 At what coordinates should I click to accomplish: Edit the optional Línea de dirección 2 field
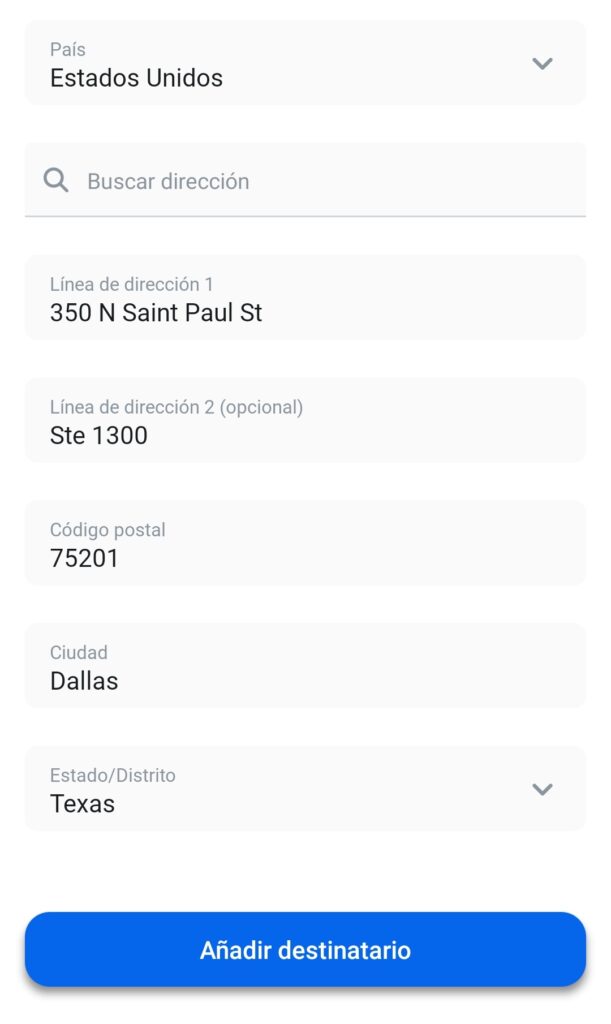tap(305, 421)
